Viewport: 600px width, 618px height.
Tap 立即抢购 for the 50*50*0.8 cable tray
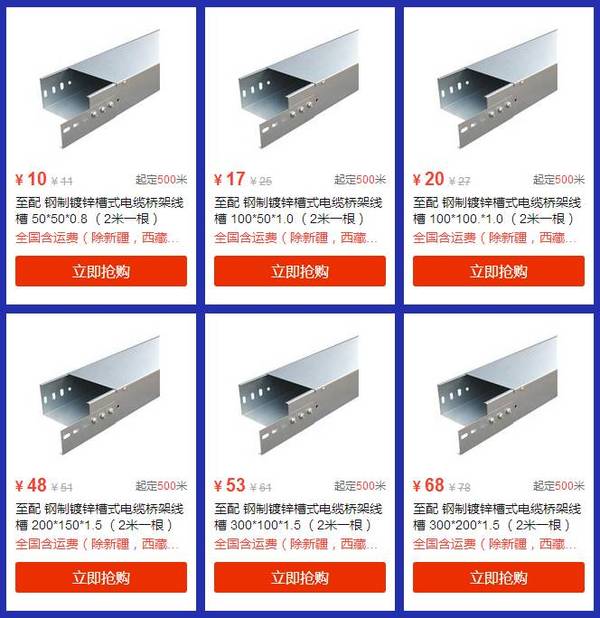pyautogui.click(x=101, y=271)
